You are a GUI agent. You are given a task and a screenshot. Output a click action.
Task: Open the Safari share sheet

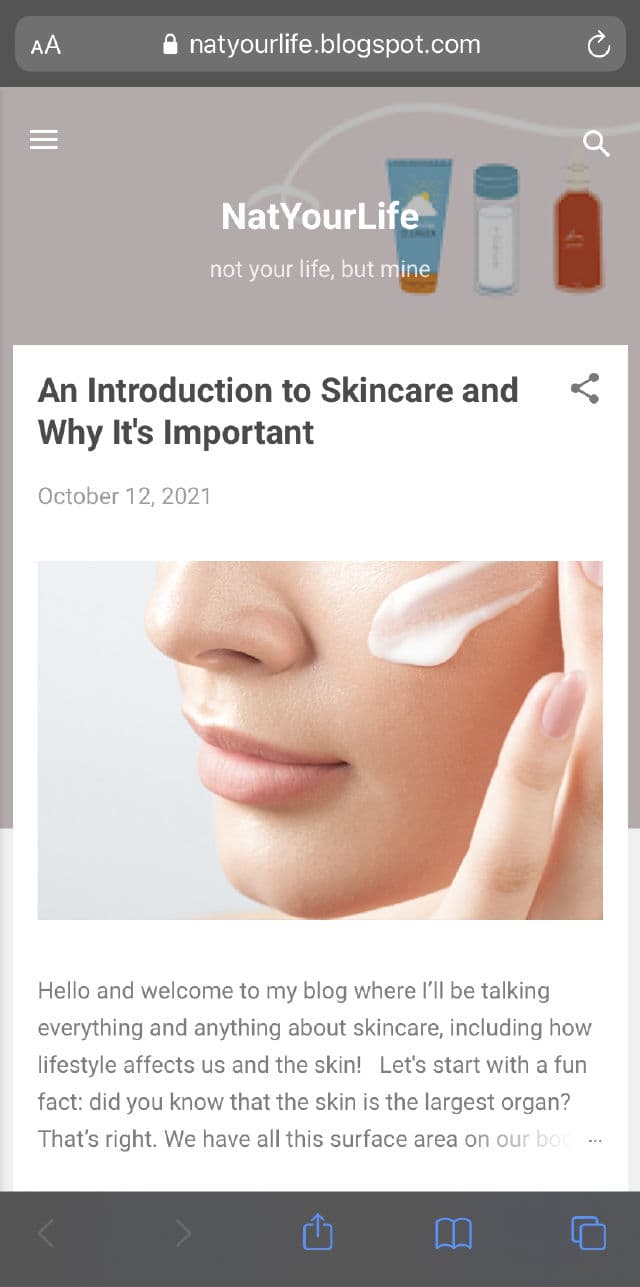[317, 1233]
